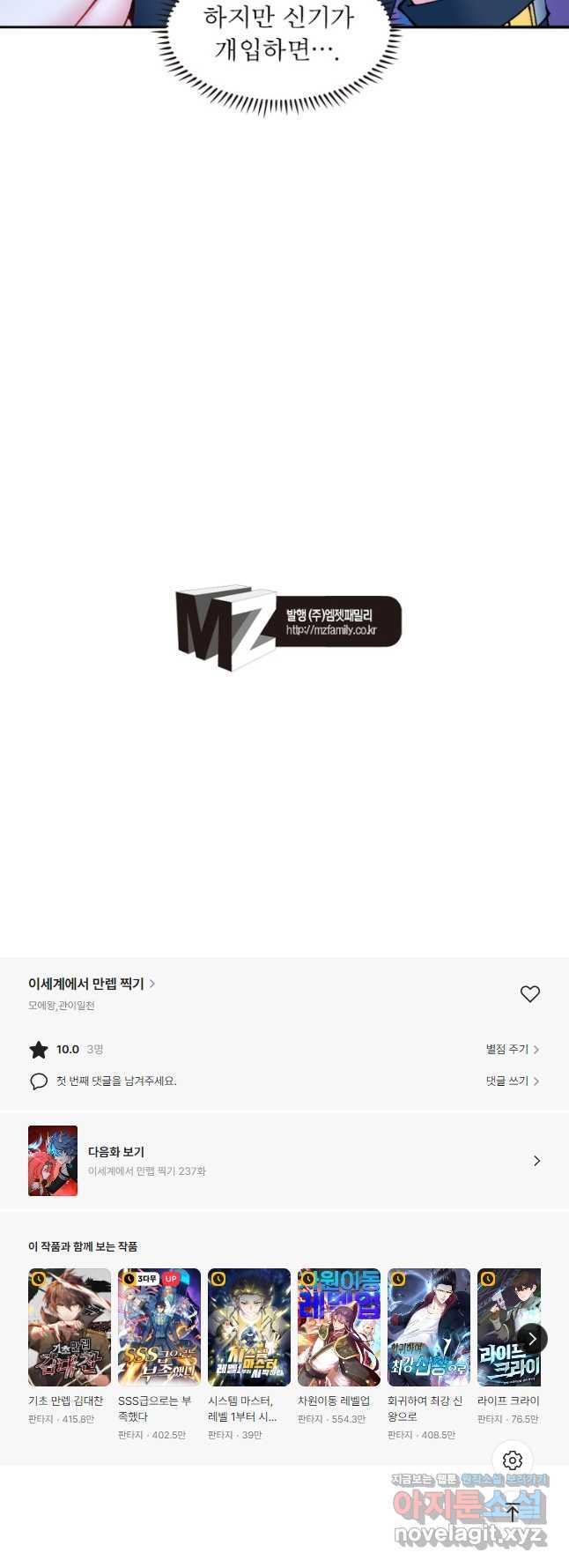
Task: Tap 별점 주기 to rate
Action: [512, 1049]
